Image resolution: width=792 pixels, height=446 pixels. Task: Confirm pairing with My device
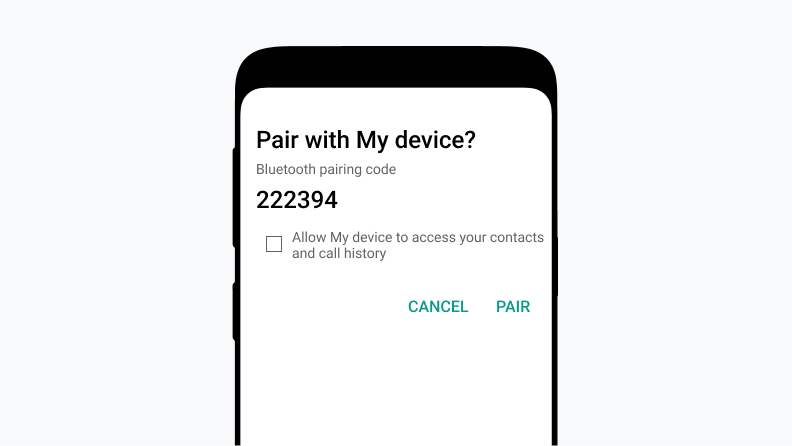(x=513, y=307)
